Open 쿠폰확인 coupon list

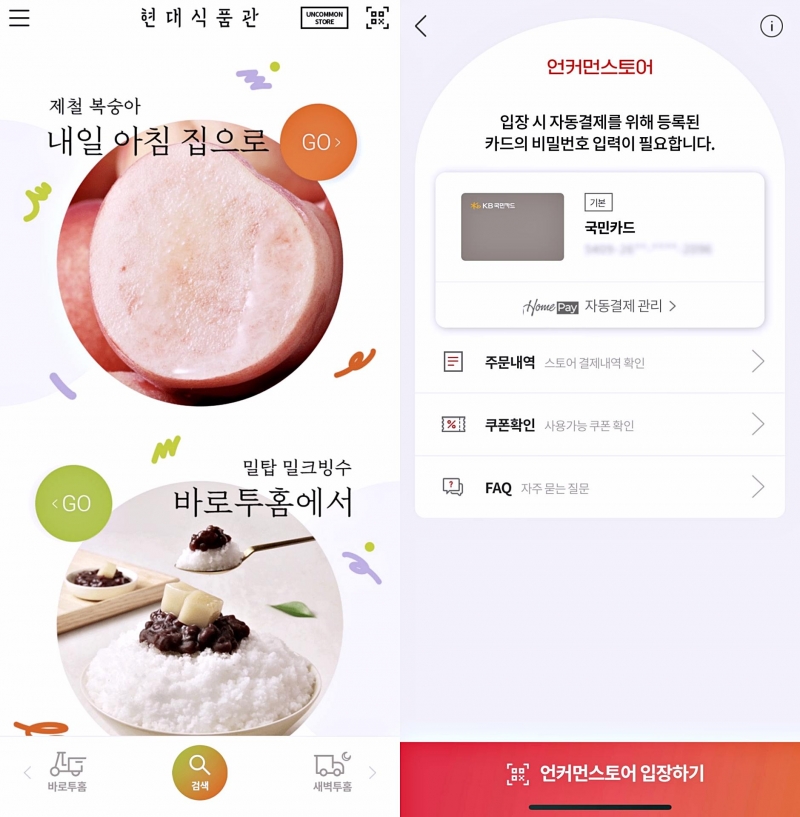(600, 425)
